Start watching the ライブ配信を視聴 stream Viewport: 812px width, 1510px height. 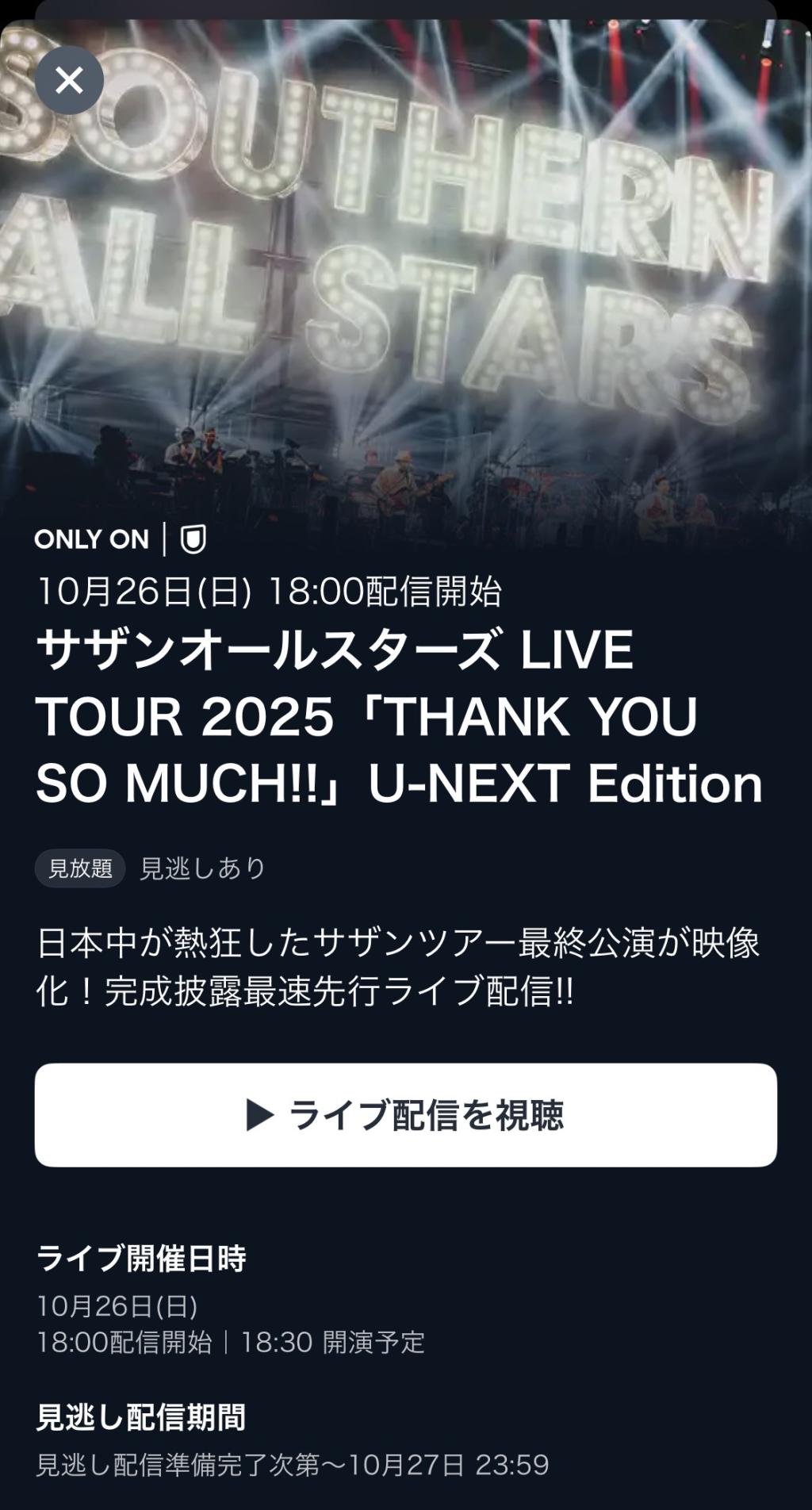(405, 1114)
